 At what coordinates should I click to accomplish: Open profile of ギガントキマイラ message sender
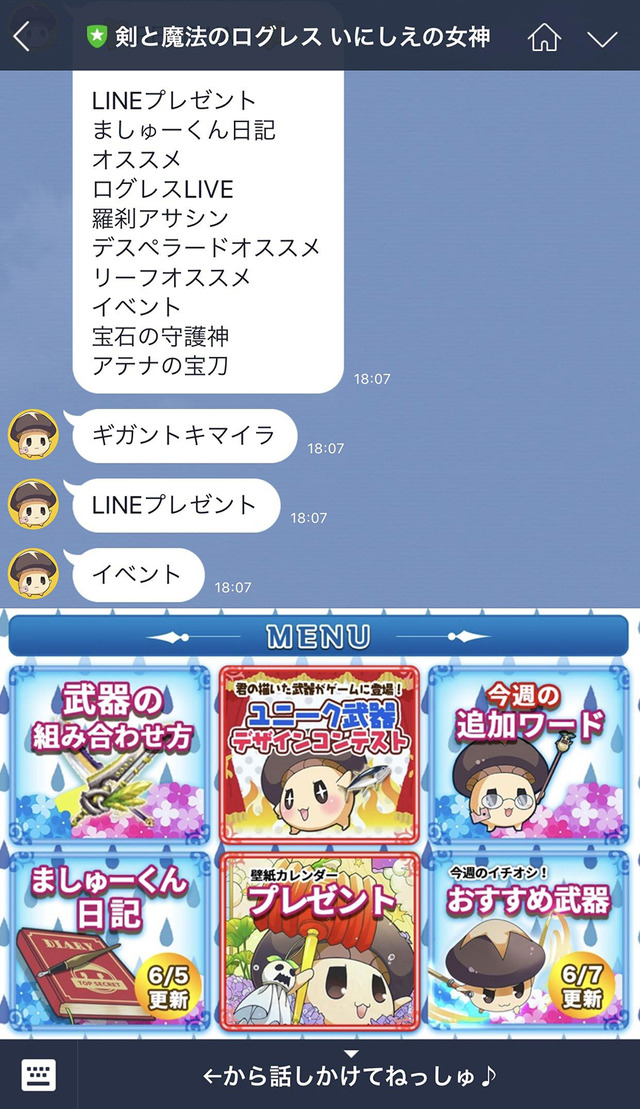(33, 434)
